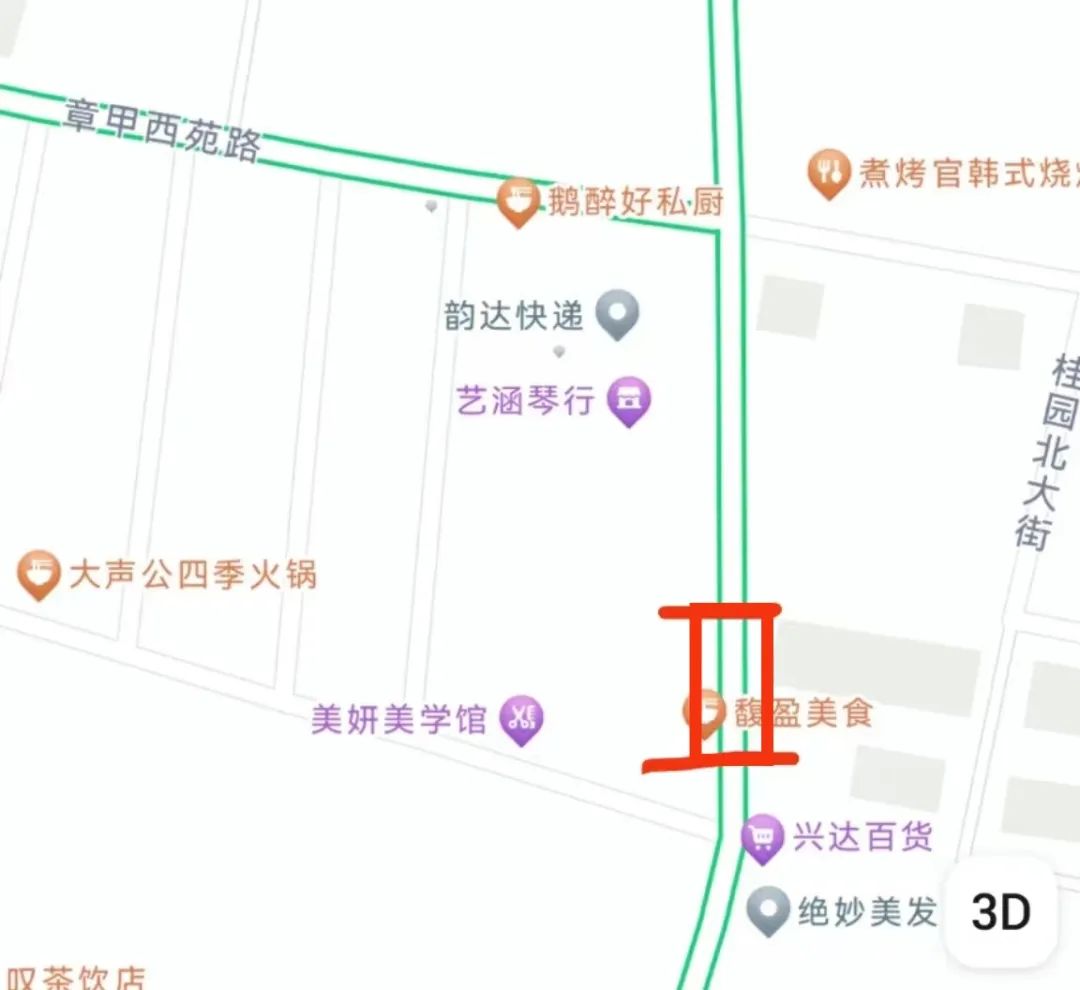Select the 大声公四季火锅 hotpot marker
Image resolution: width=1080 pixels, height=990 pixels.
click(x=39, y=574)
